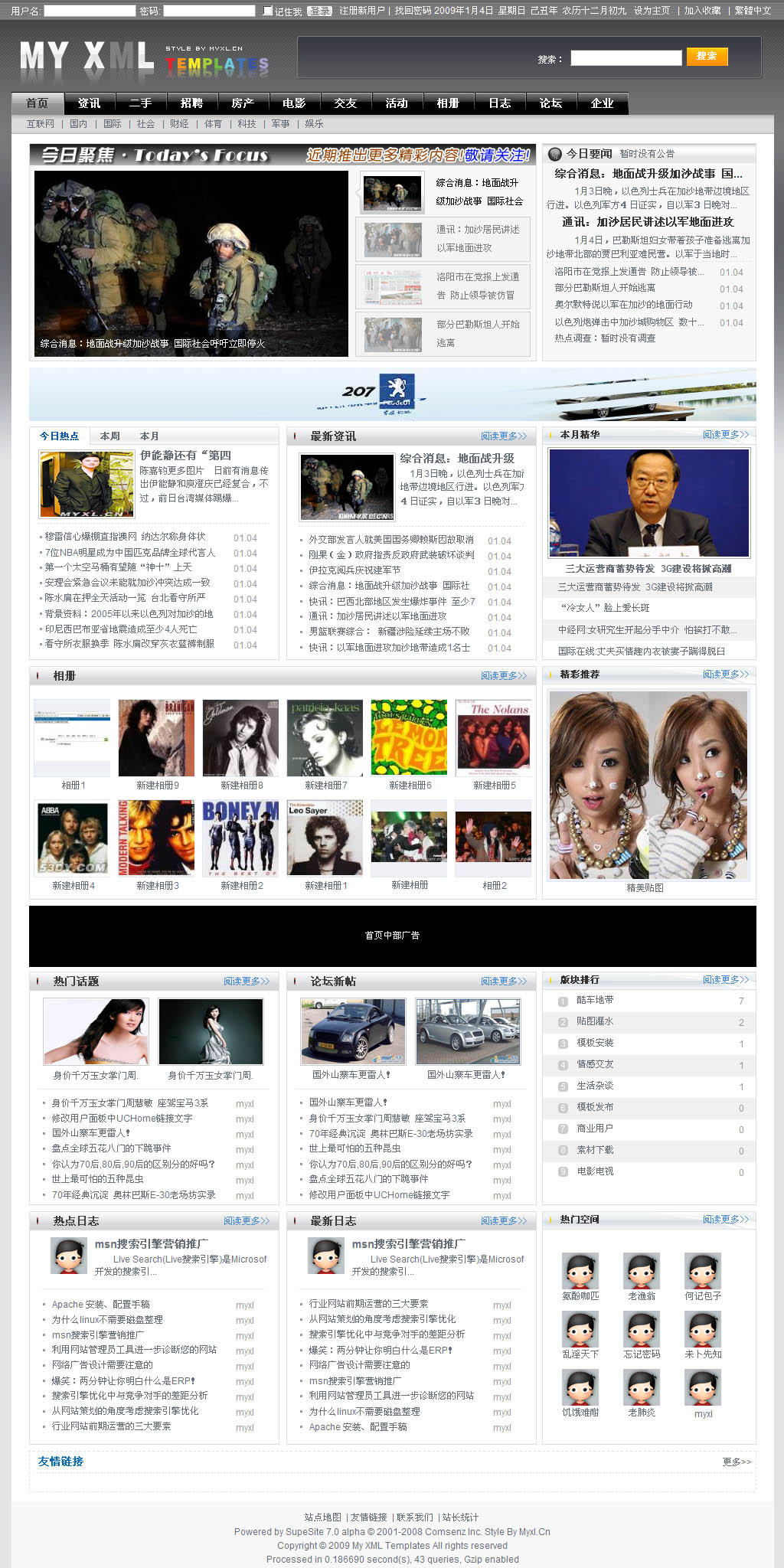Open 更多 in 友情链接 section

(x=737, y=1462)
